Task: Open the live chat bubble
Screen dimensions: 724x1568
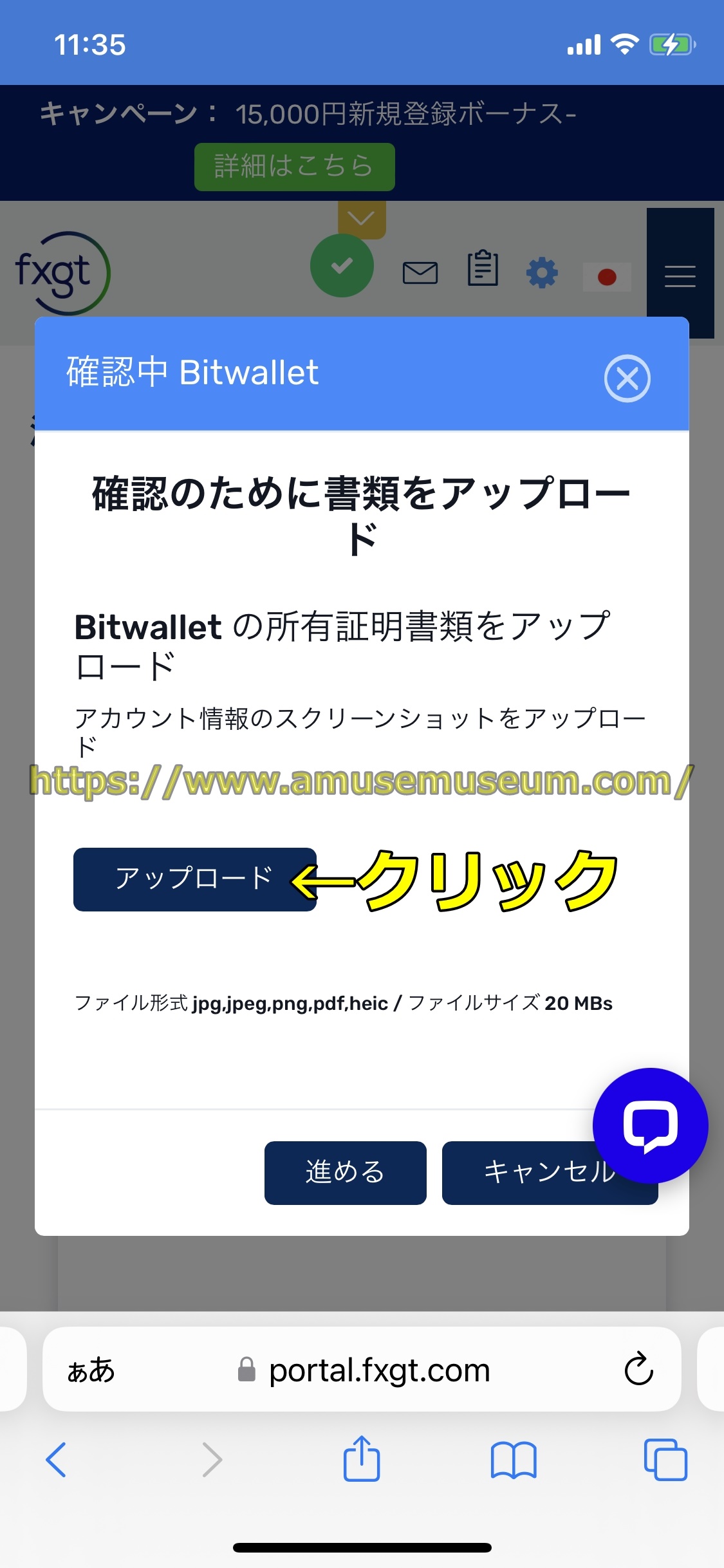Action: (x=650, y=1125)
